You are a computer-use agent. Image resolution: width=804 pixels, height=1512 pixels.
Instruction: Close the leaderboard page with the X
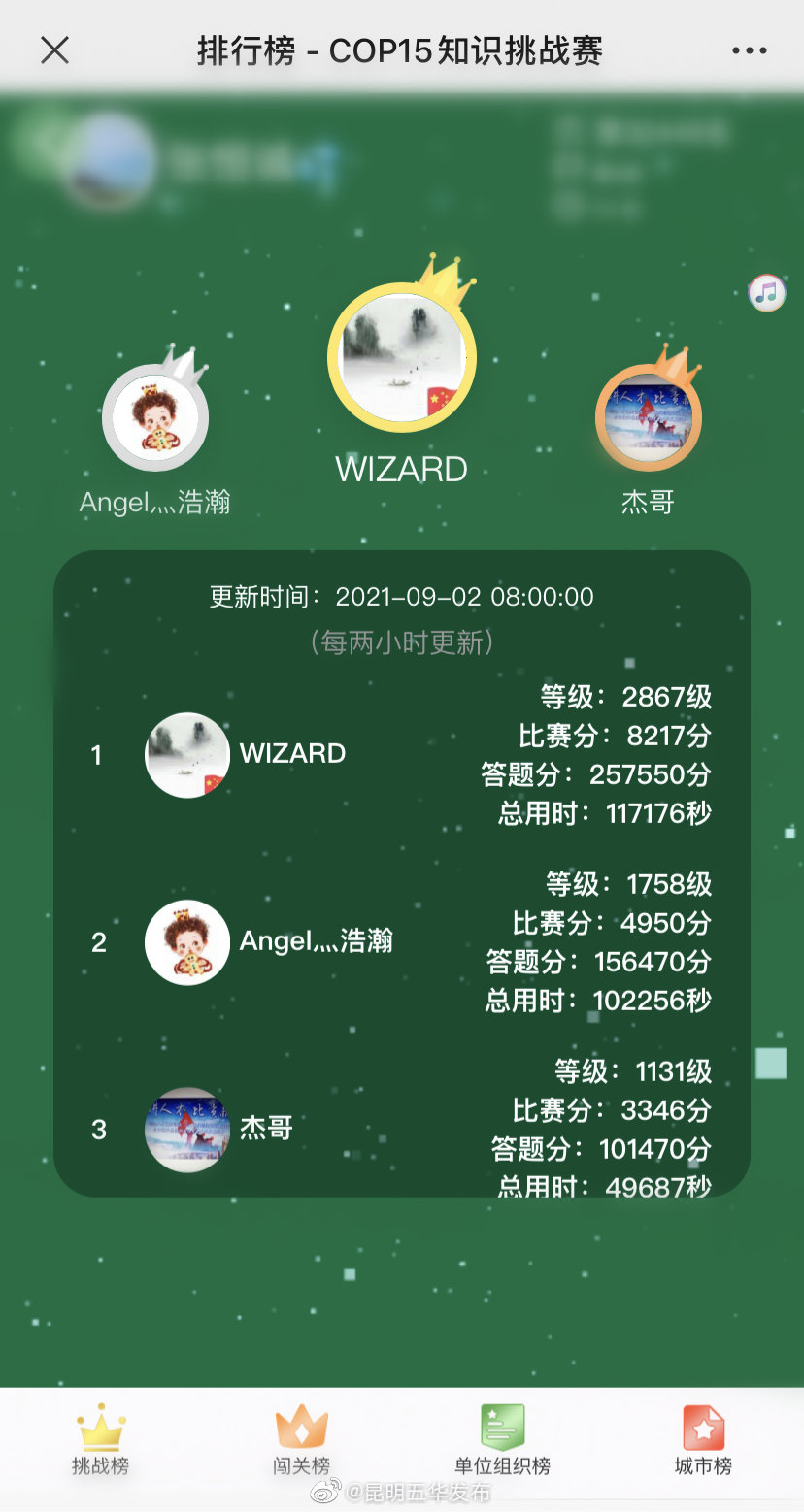point(55,49)
